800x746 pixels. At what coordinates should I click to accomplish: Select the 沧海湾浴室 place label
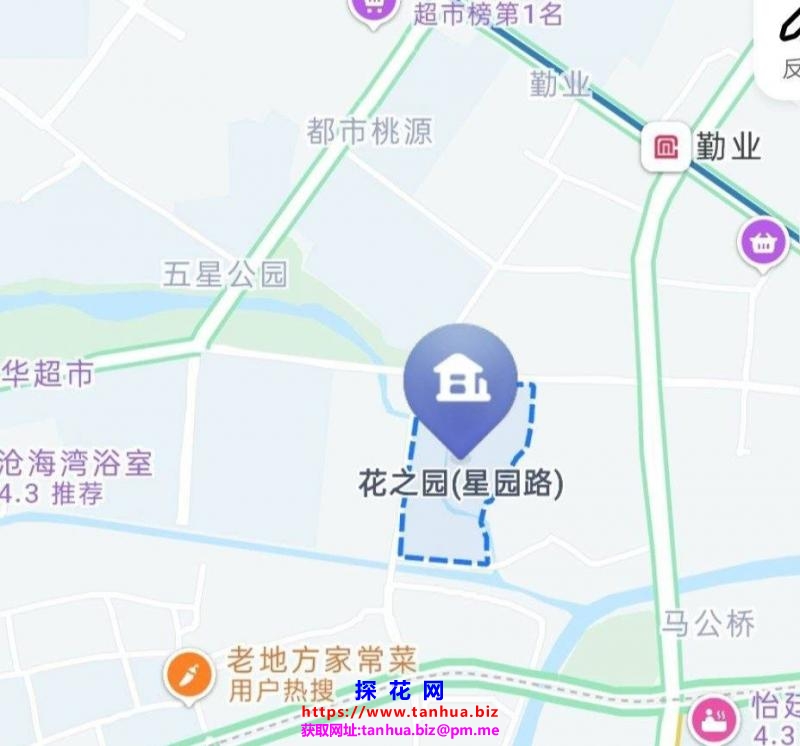[76, 464]
